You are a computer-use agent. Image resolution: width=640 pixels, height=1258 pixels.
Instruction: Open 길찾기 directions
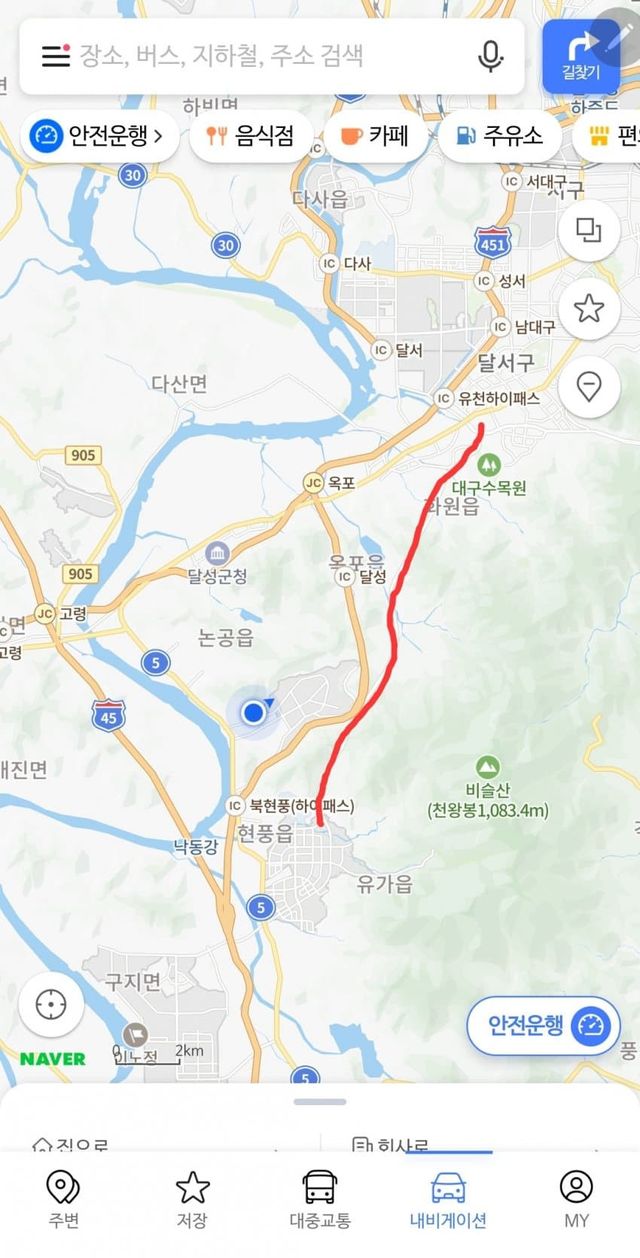pos(580,56)
